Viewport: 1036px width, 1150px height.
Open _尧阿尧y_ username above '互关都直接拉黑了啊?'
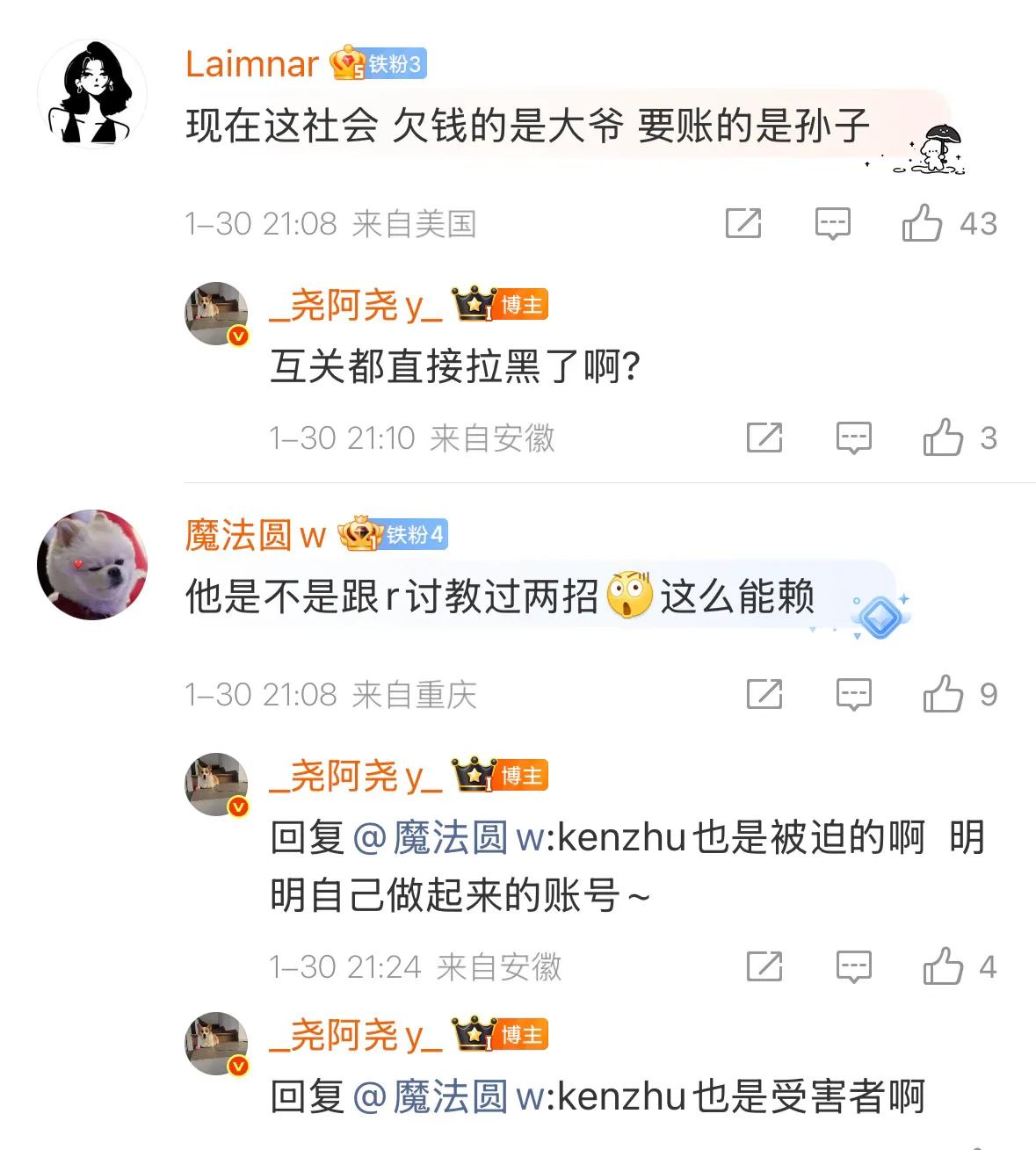tap(356, 306)
